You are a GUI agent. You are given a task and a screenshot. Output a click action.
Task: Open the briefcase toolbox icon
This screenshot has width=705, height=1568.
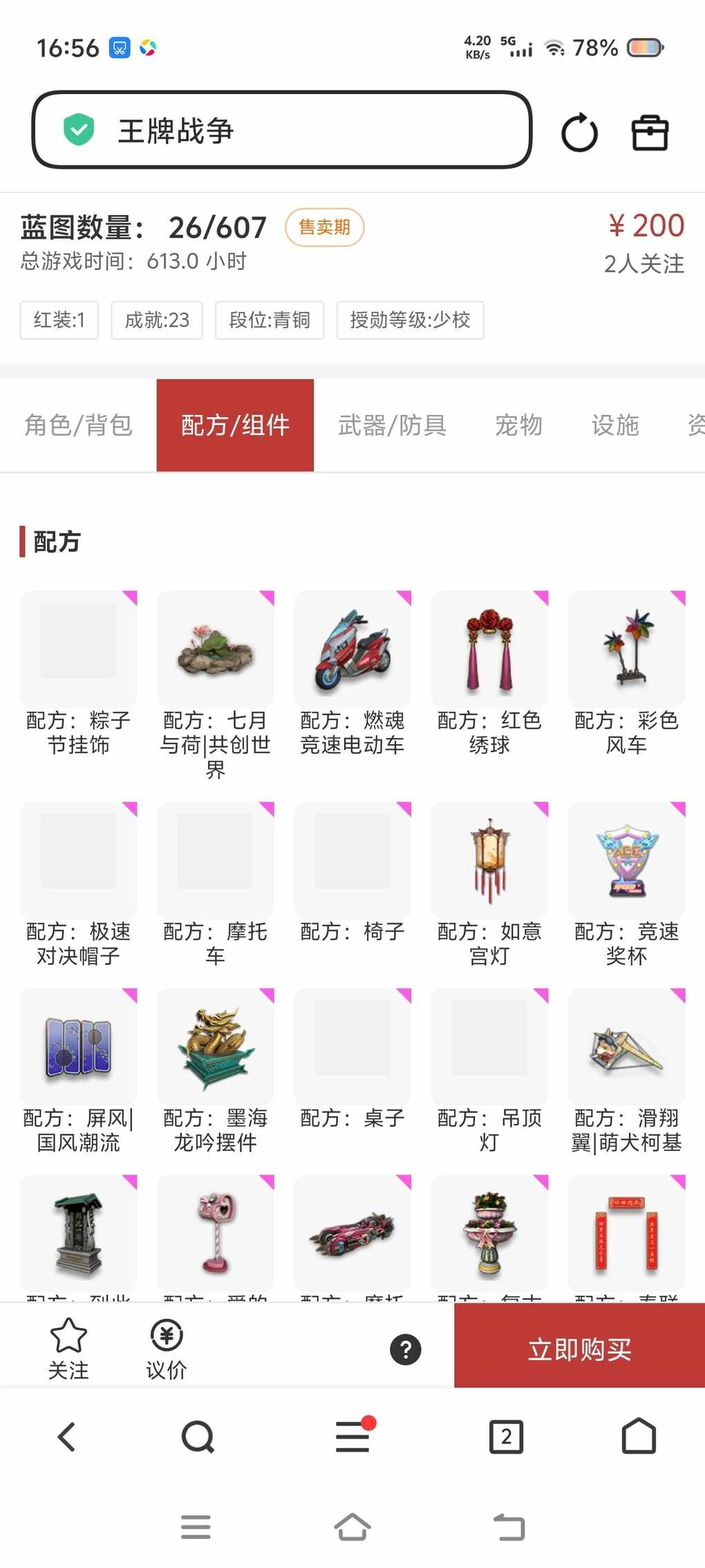pos(650,132)
